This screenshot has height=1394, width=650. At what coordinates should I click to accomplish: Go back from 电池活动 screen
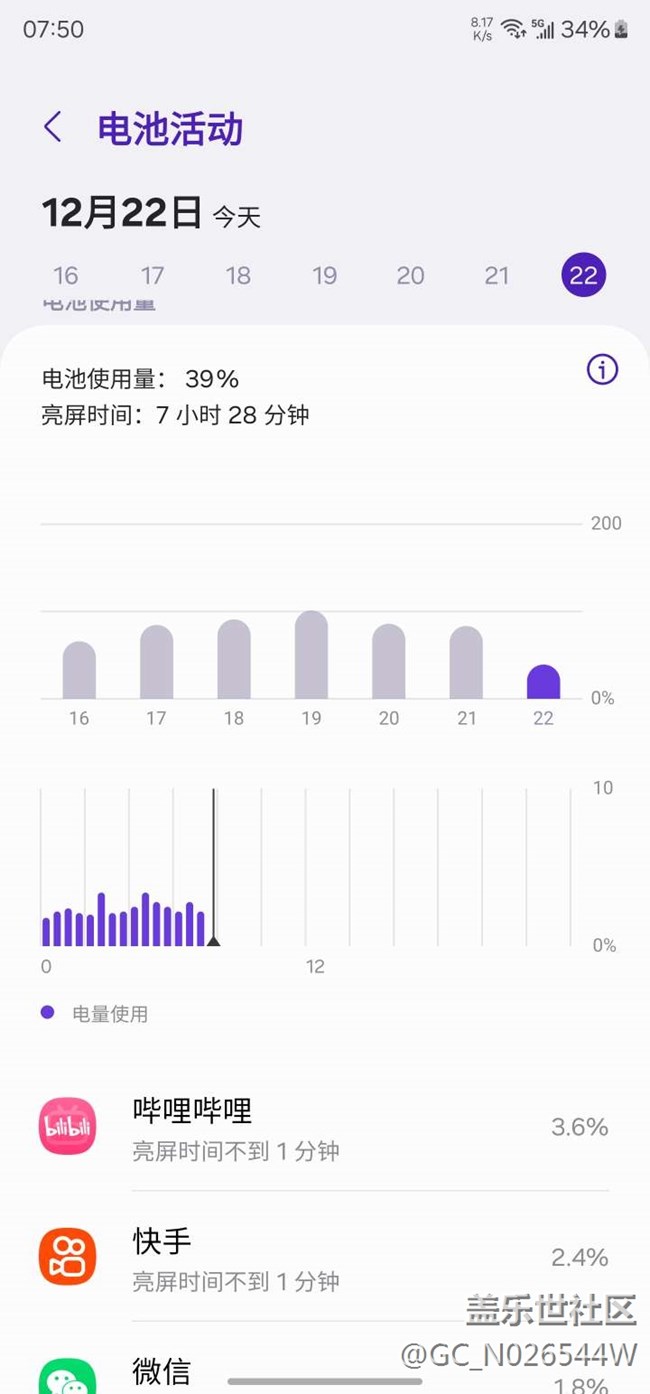(x=53, y=128)
